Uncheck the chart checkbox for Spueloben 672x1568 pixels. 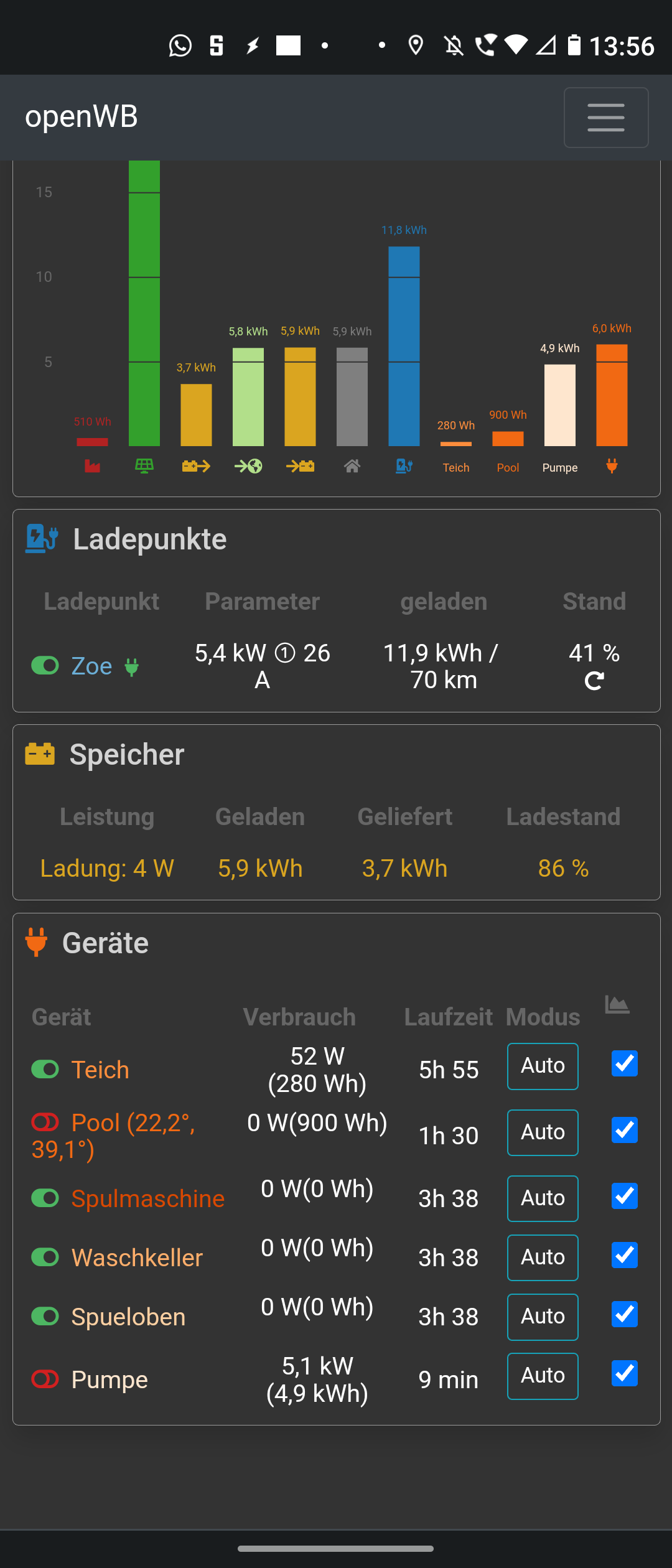click(625, 1314)
